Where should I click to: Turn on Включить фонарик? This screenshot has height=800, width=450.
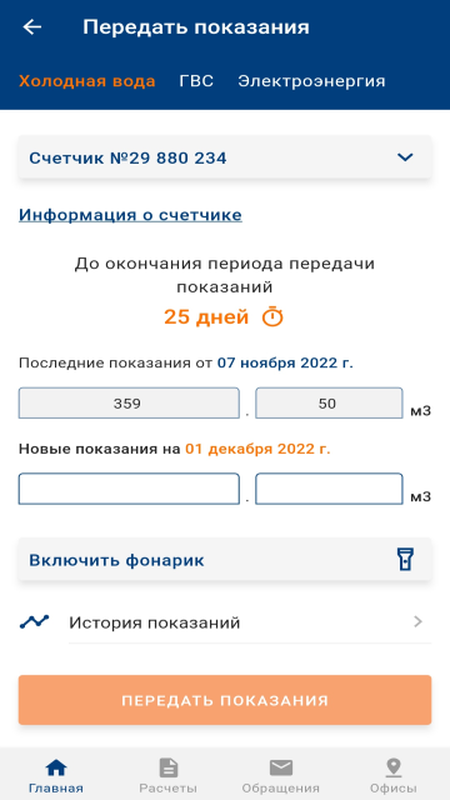(x=225, y=560)
